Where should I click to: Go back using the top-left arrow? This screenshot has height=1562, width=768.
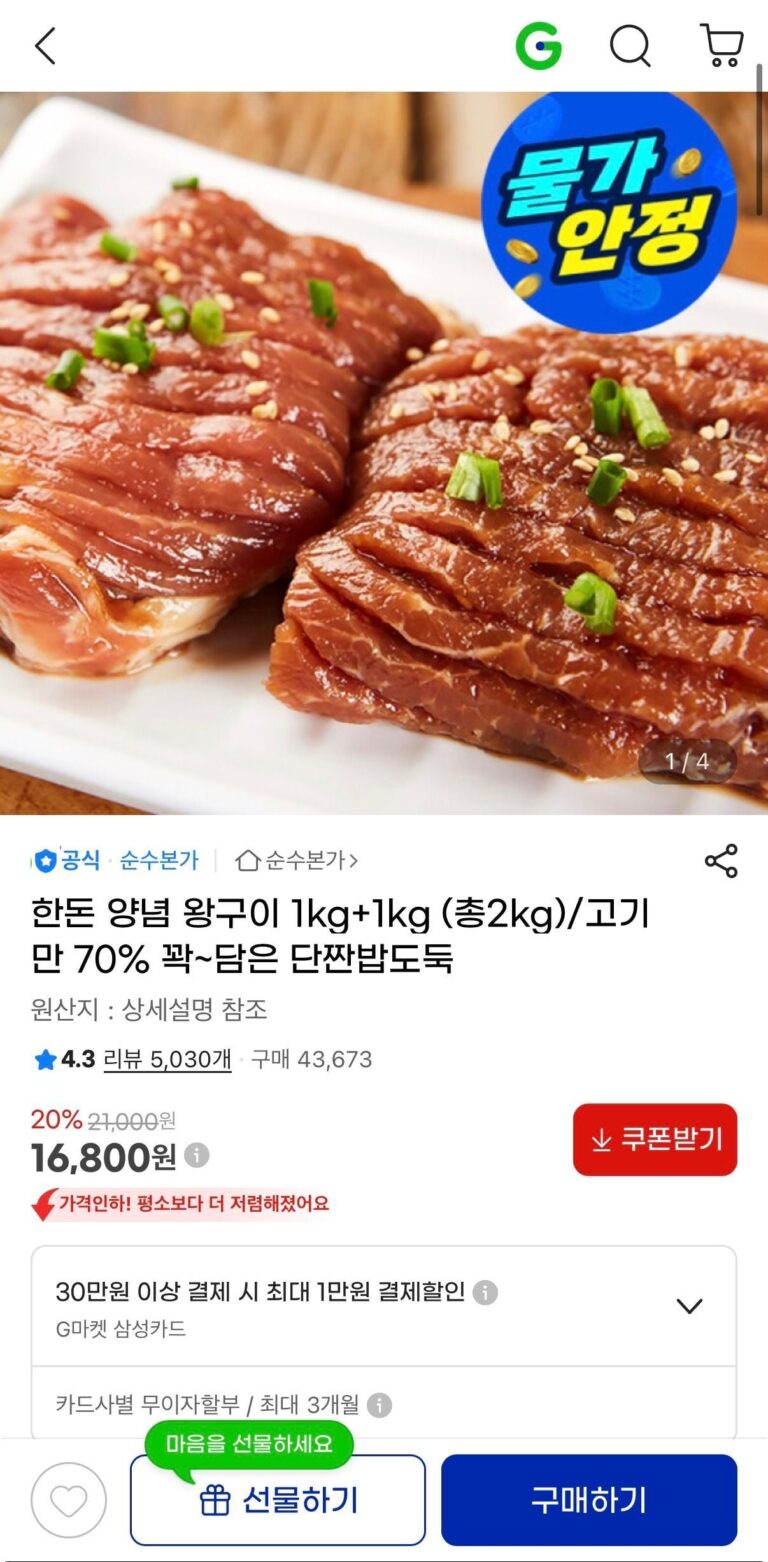tap(46, 46)
